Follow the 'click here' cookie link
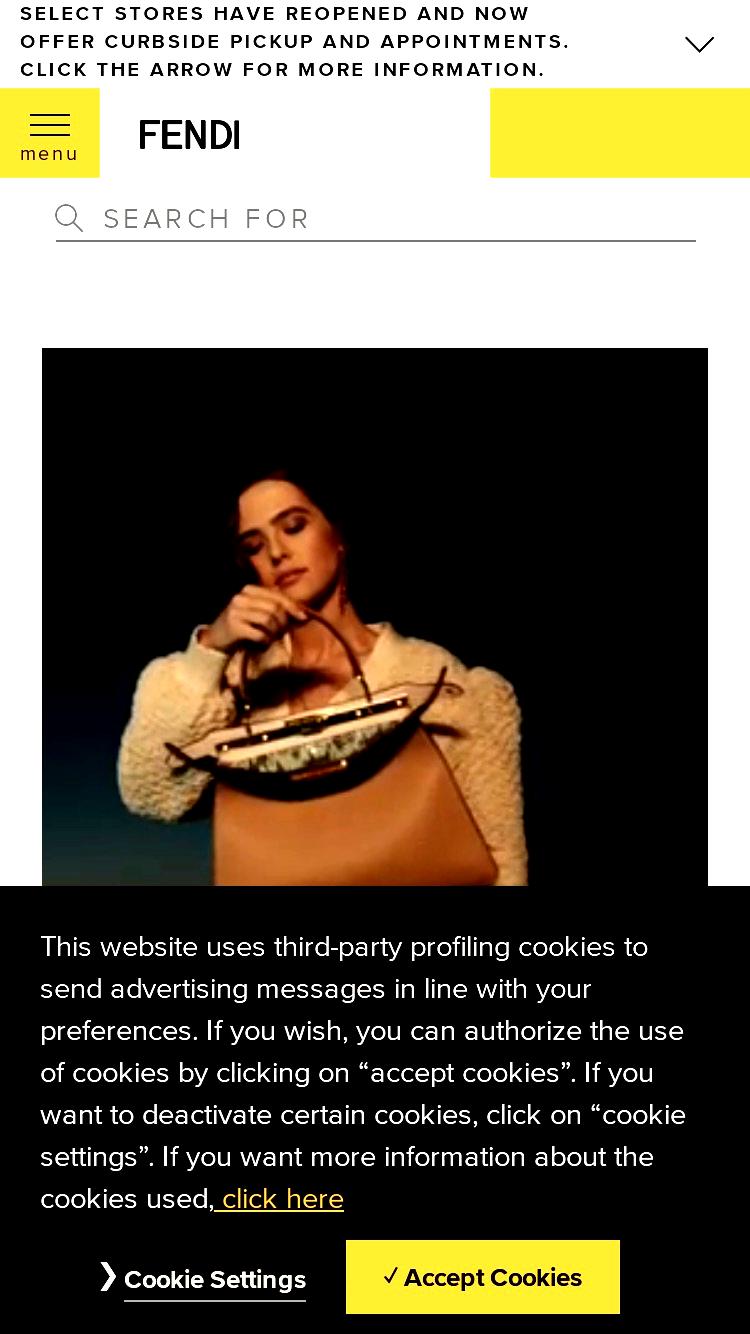This screenshot has width=750, height=1334. click(281, 1198)
